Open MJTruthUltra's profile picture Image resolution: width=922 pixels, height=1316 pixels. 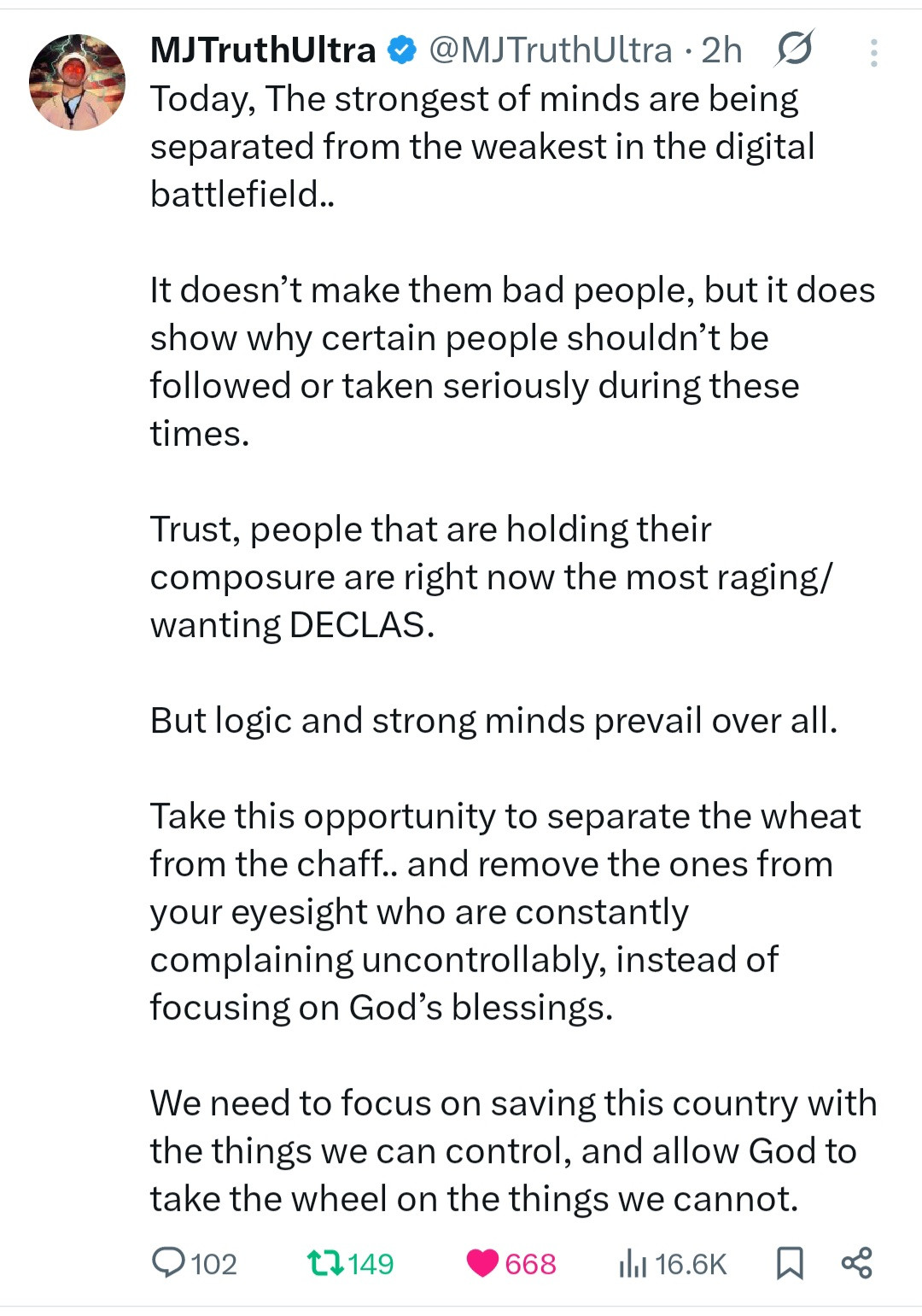point(77,82)
